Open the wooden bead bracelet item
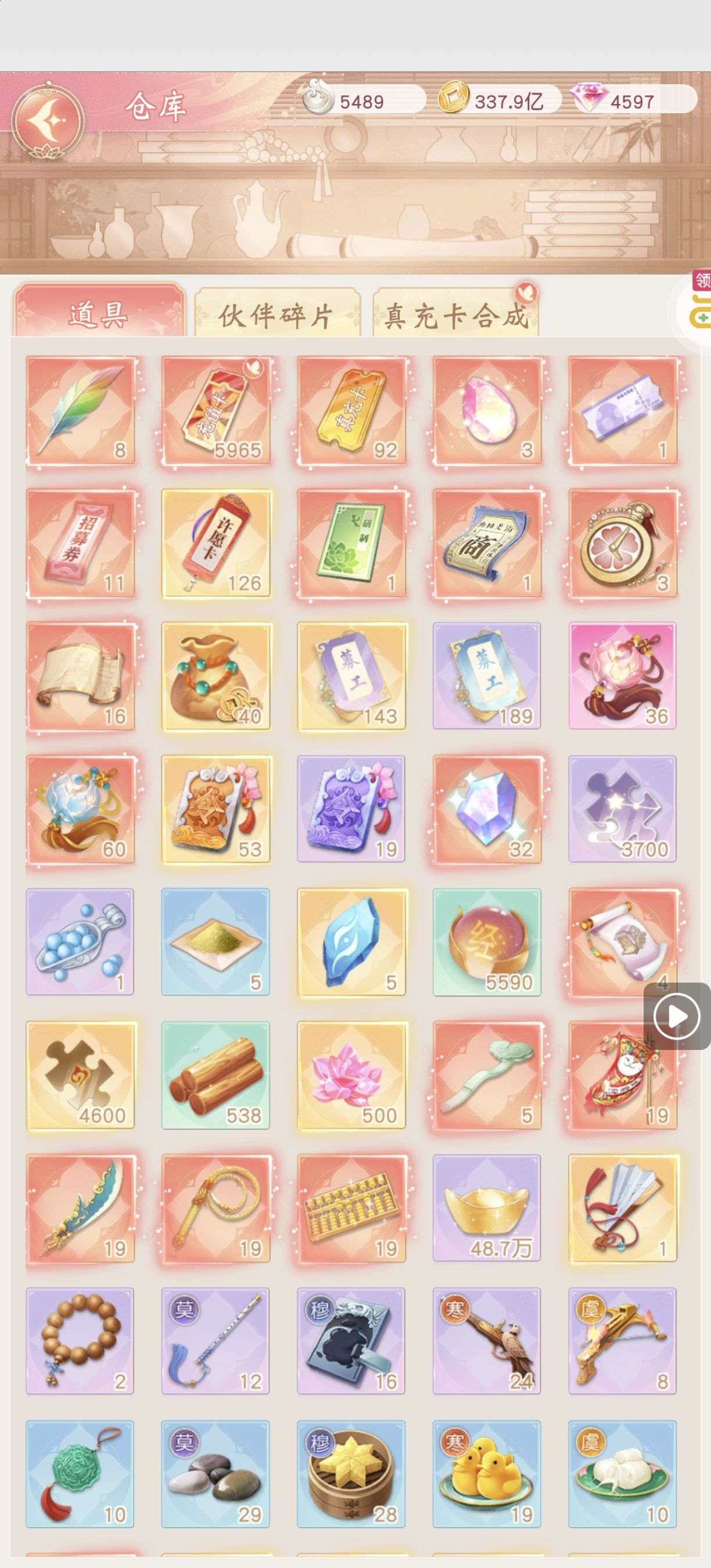The image size is (711, 1568). (80, 1341)
